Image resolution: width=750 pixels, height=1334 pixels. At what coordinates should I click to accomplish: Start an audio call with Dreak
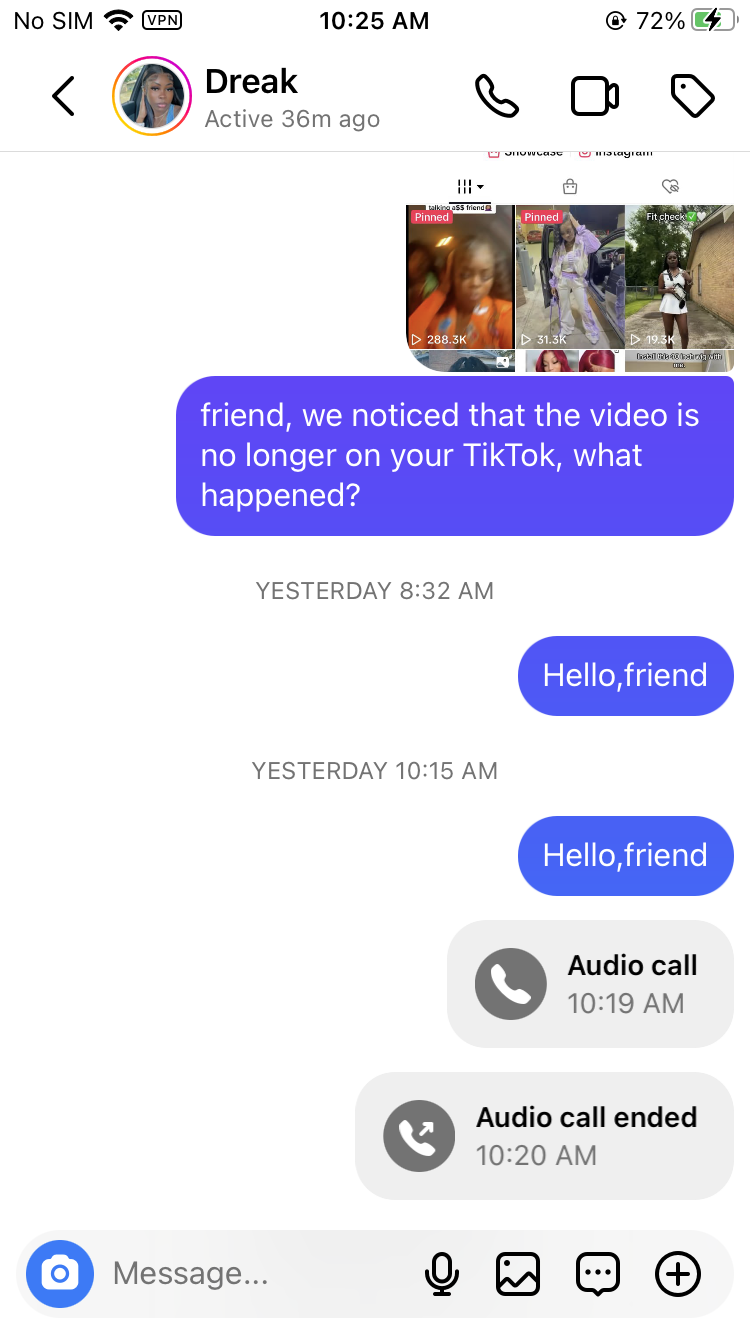[496, 97]
